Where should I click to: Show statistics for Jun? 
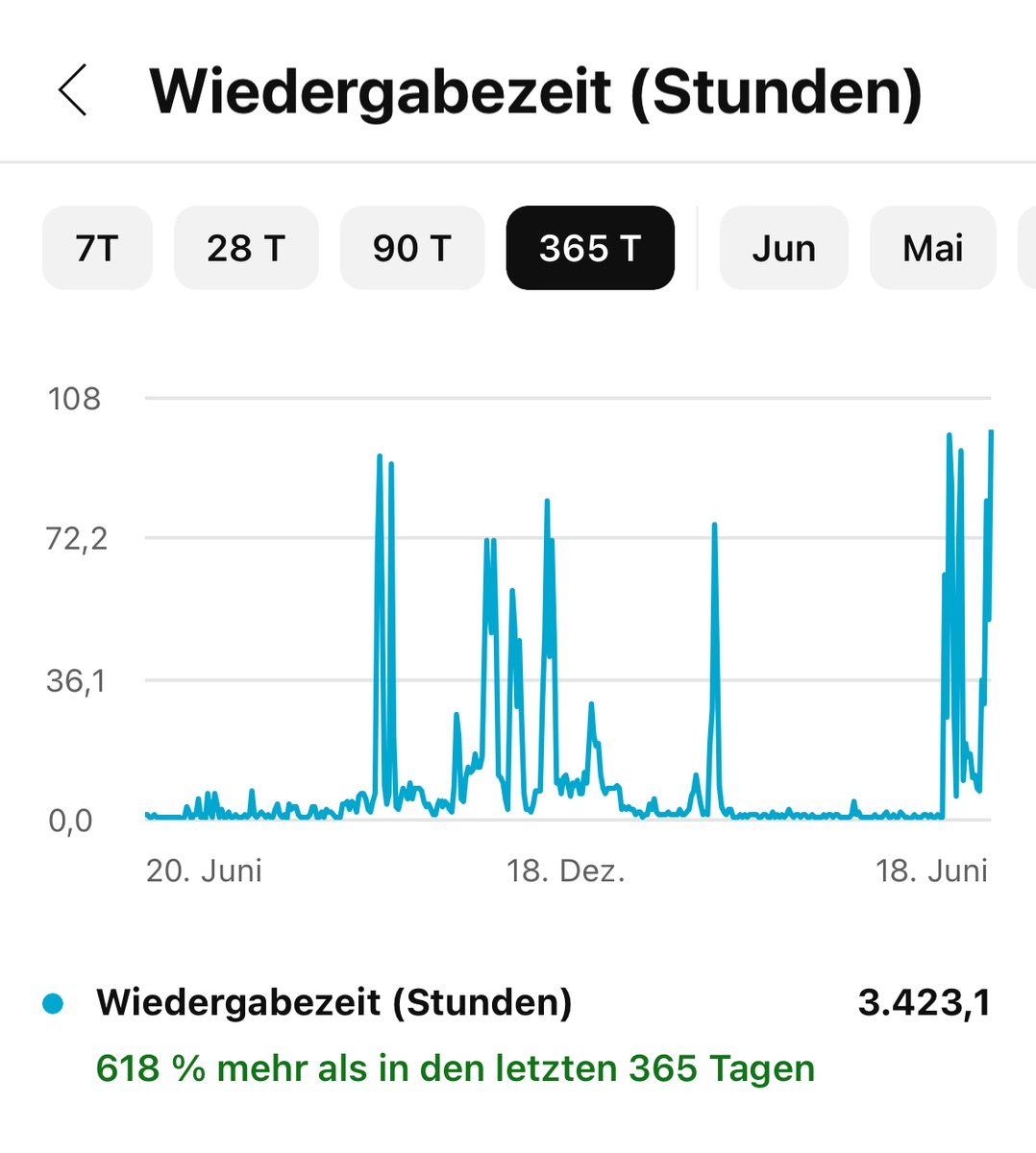784,248
